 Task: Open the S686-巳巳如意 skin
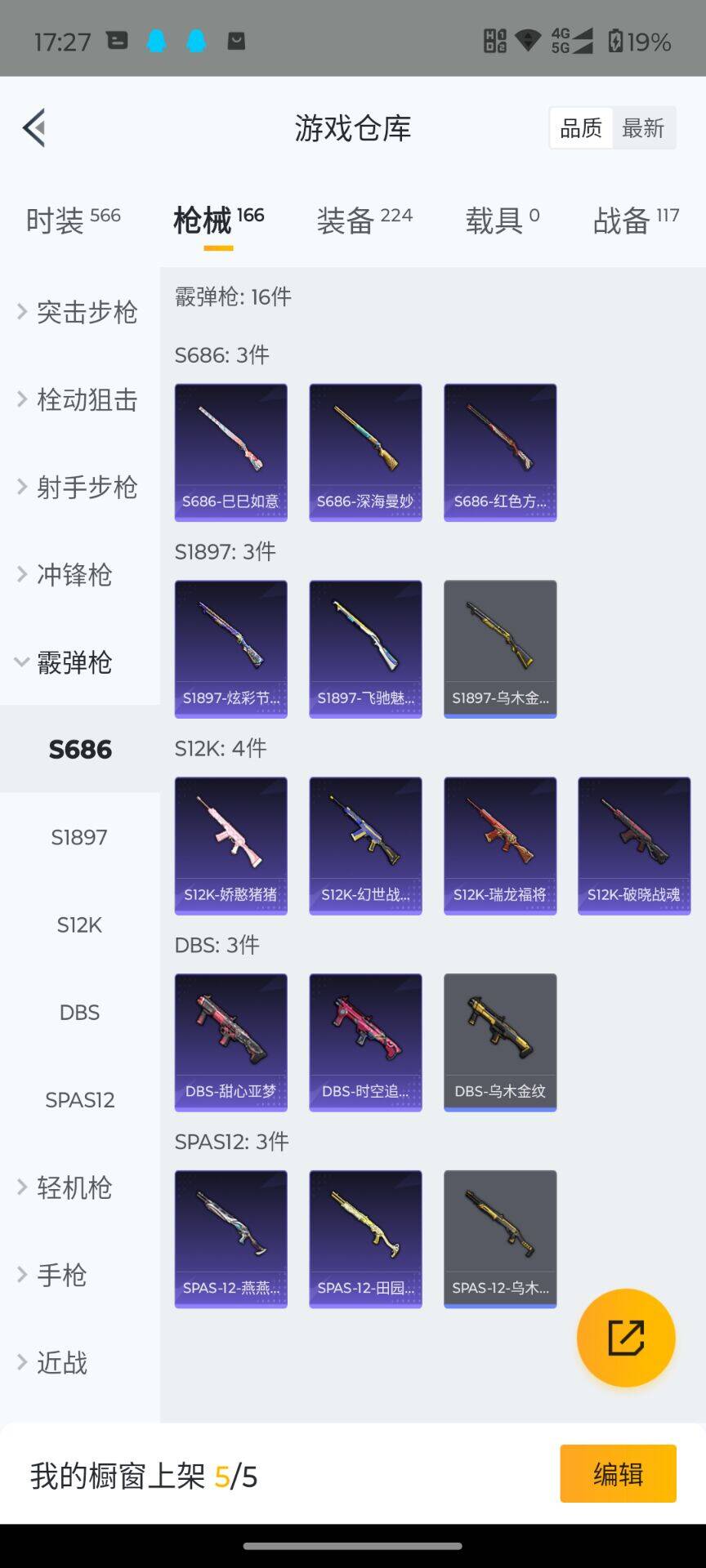[x=230, y=452]
